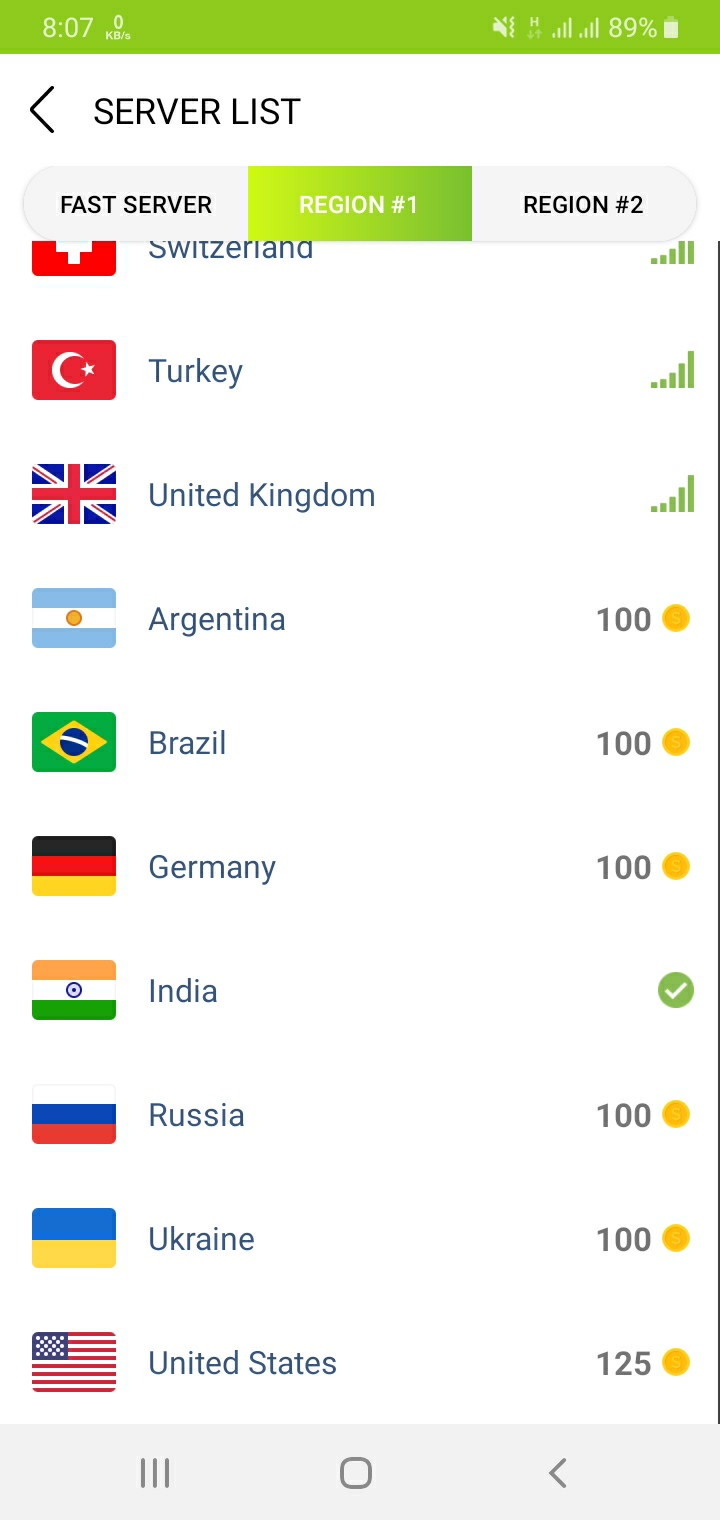The width and height of the screenshot is (720, 1520).
Task: Choose the Ukraine server
Action: (360, 1238)
